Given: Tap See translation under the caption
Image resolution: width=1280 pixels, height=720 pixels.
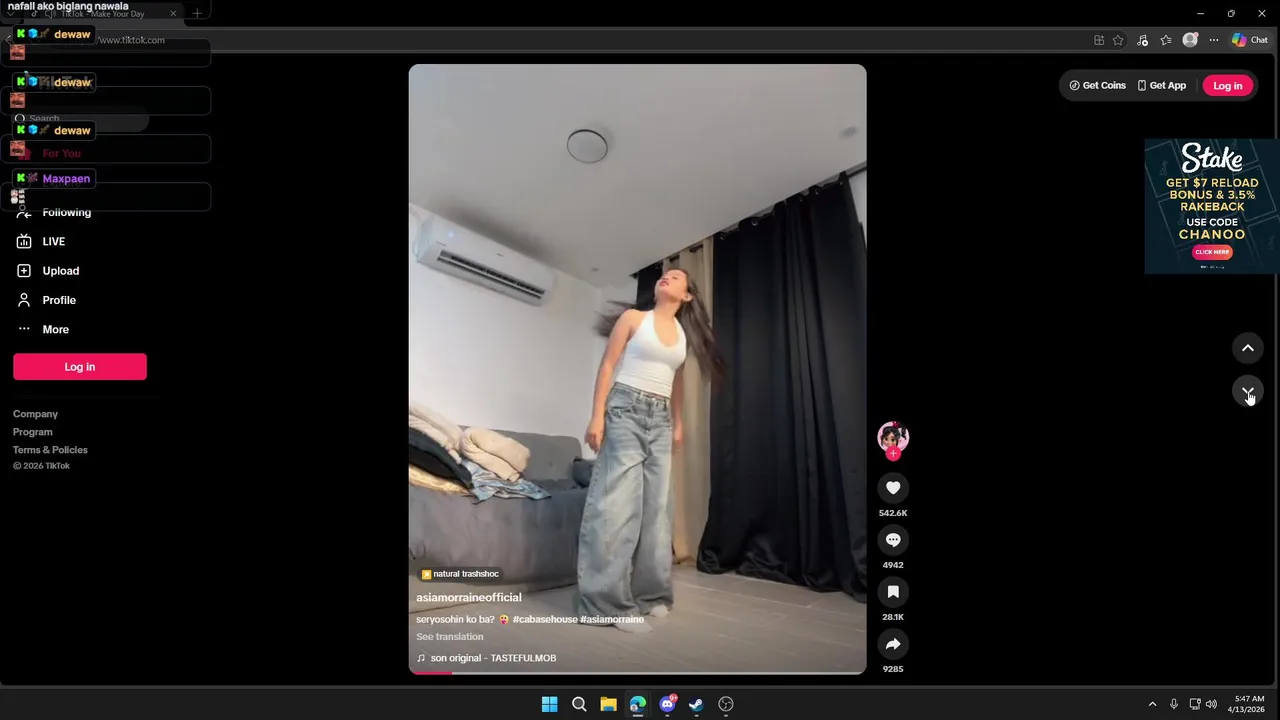Looking at the screenshot, I should [450, 637].
